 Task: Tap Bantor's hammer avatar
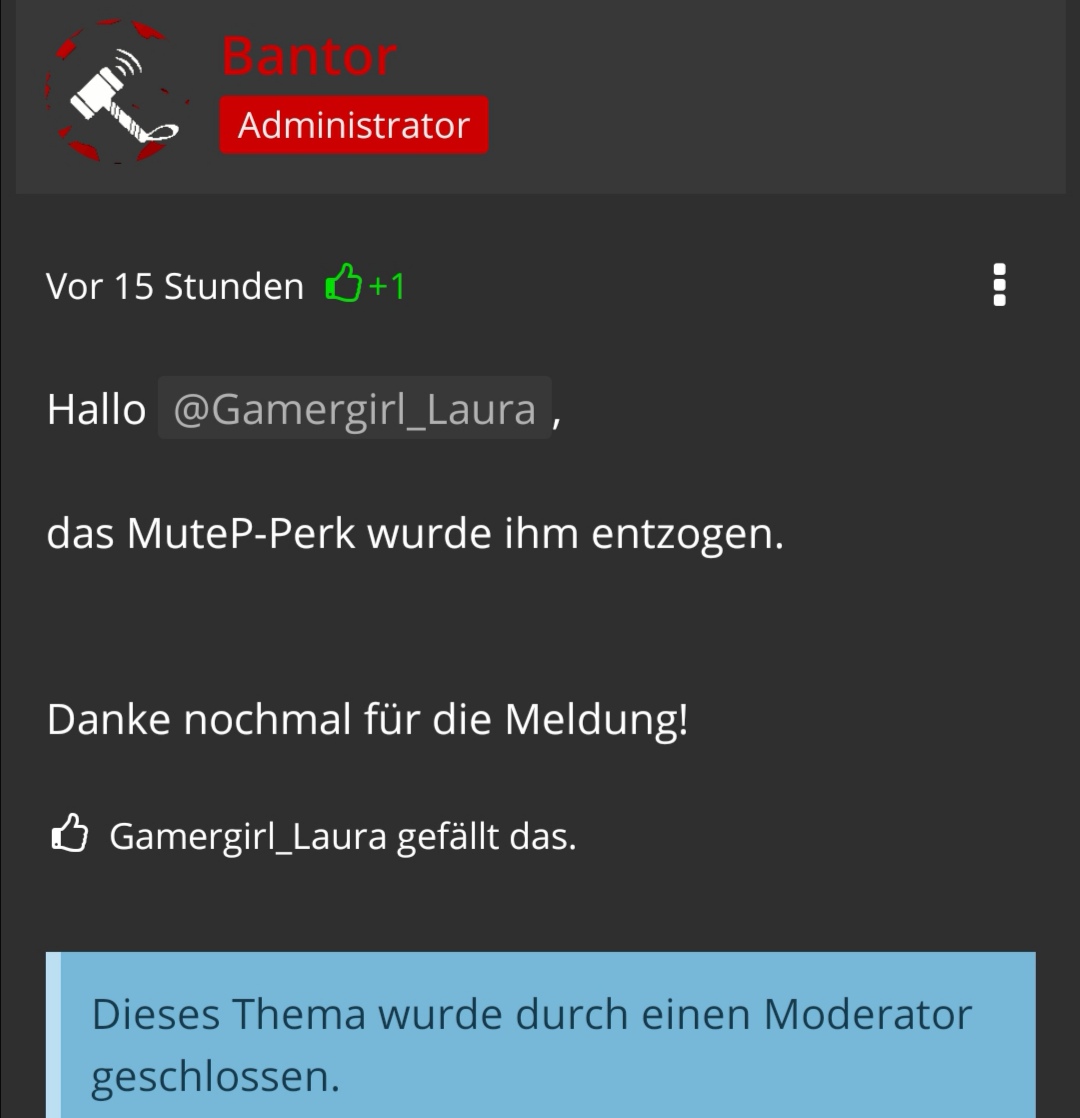tap(117, 91)
